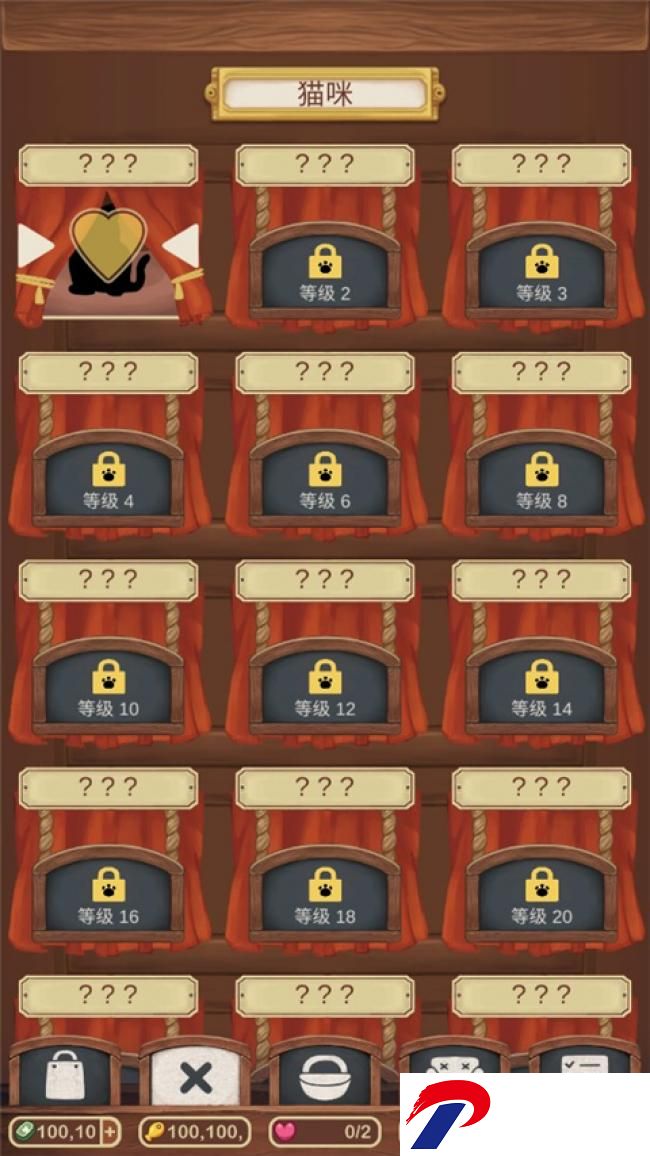Open the basket tab
The height and width of the screenshot is (1156, 650).
pos(324,1078)
